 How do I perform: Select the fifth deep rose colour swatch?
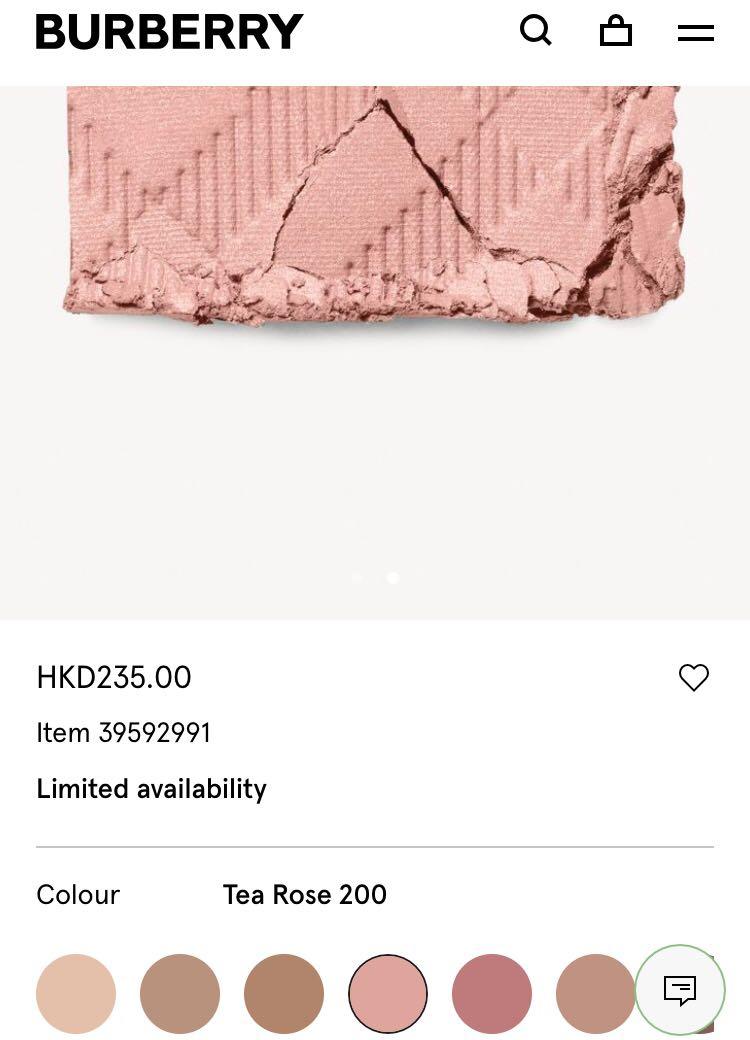tap(492, 994)
